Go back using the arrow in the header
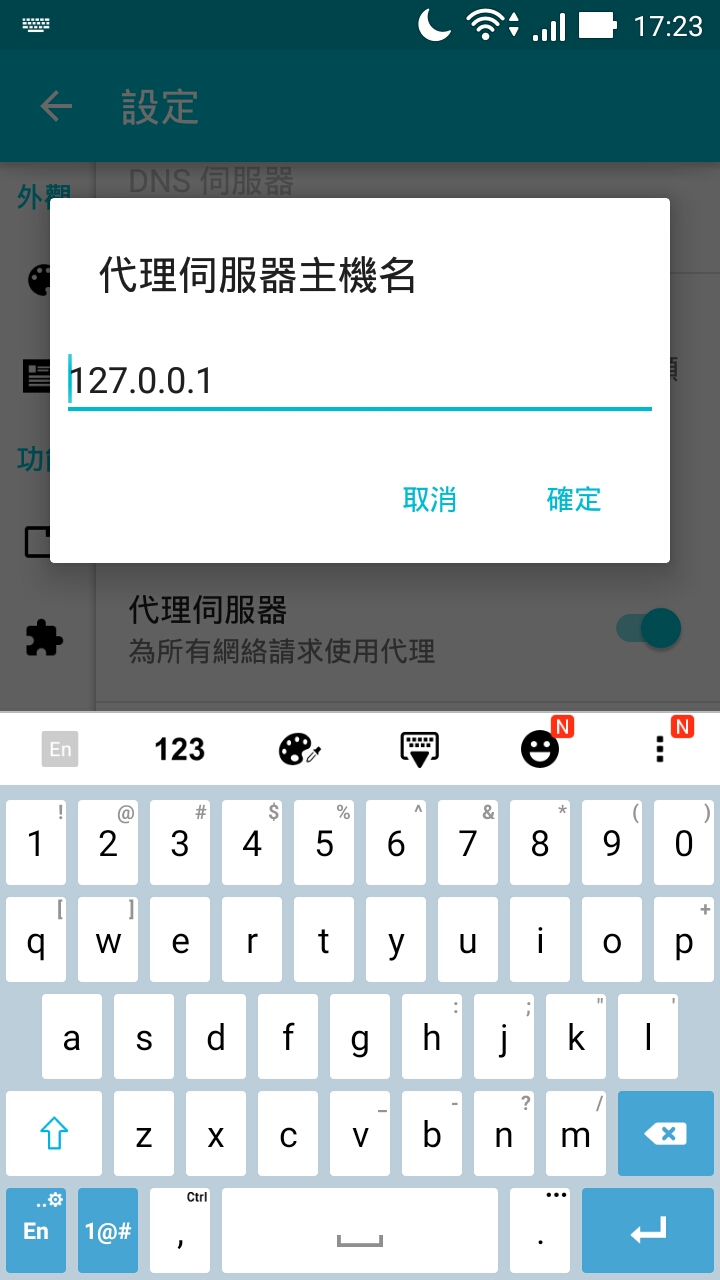The image size is (720, 1280). click(56, 107)
